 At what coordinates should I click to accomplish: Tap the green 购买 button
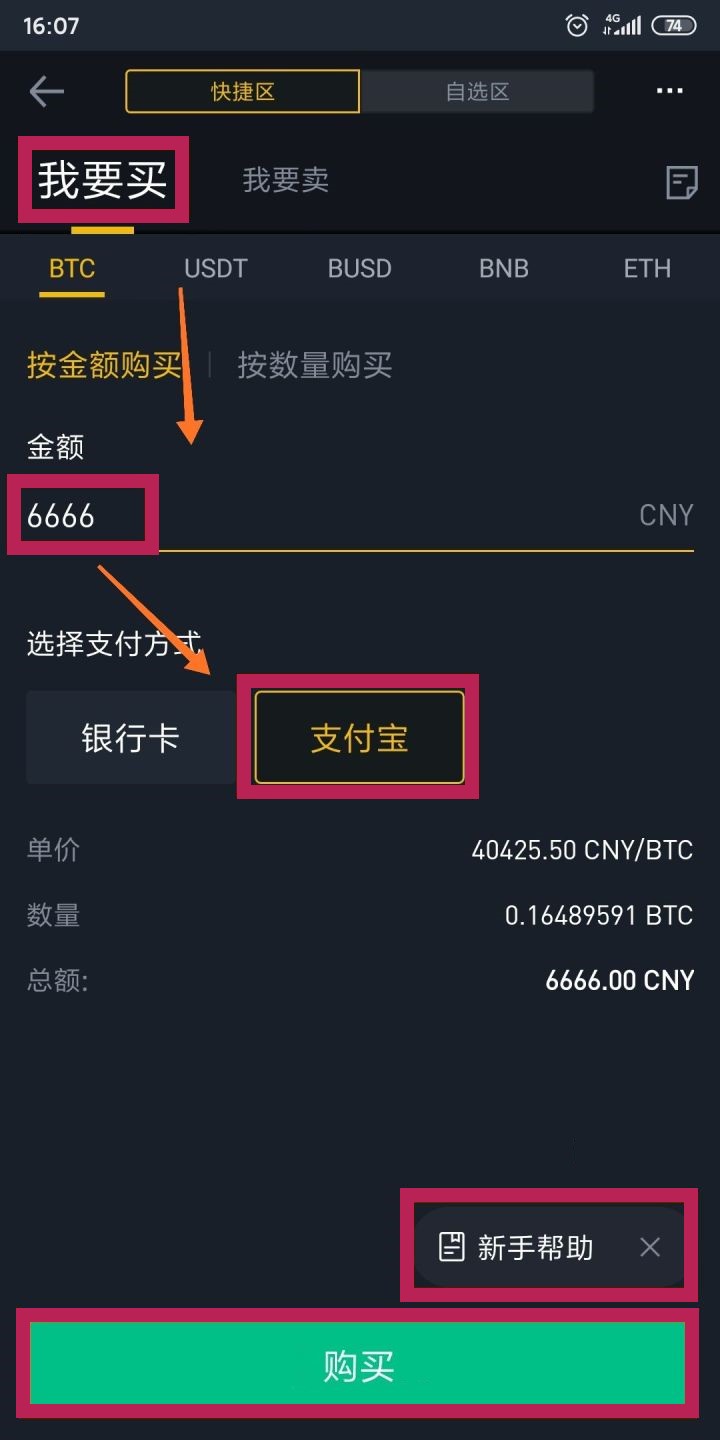(358, 1365)
